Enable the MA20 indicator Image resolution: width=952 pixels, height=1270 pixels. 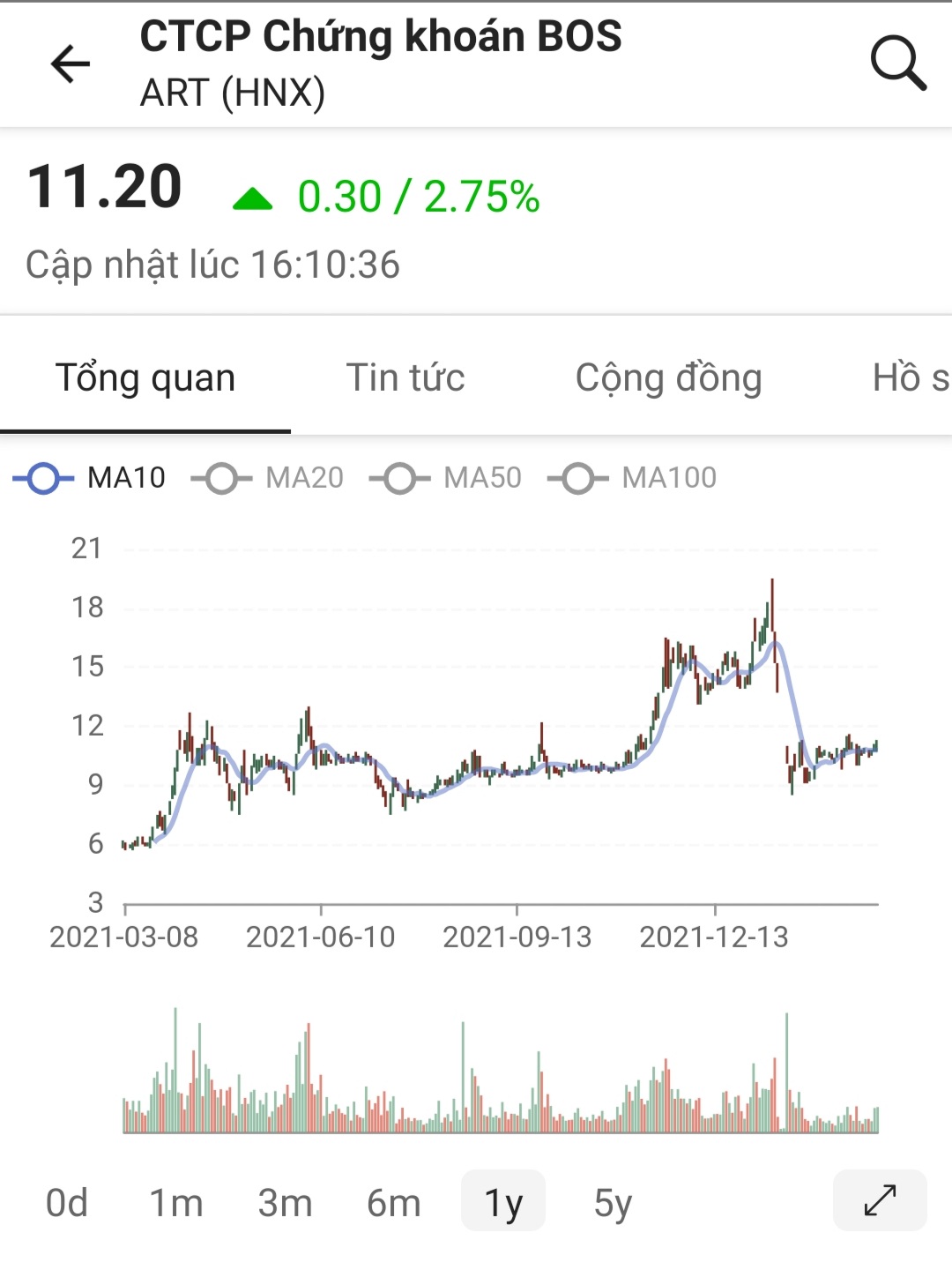(269, 478)
